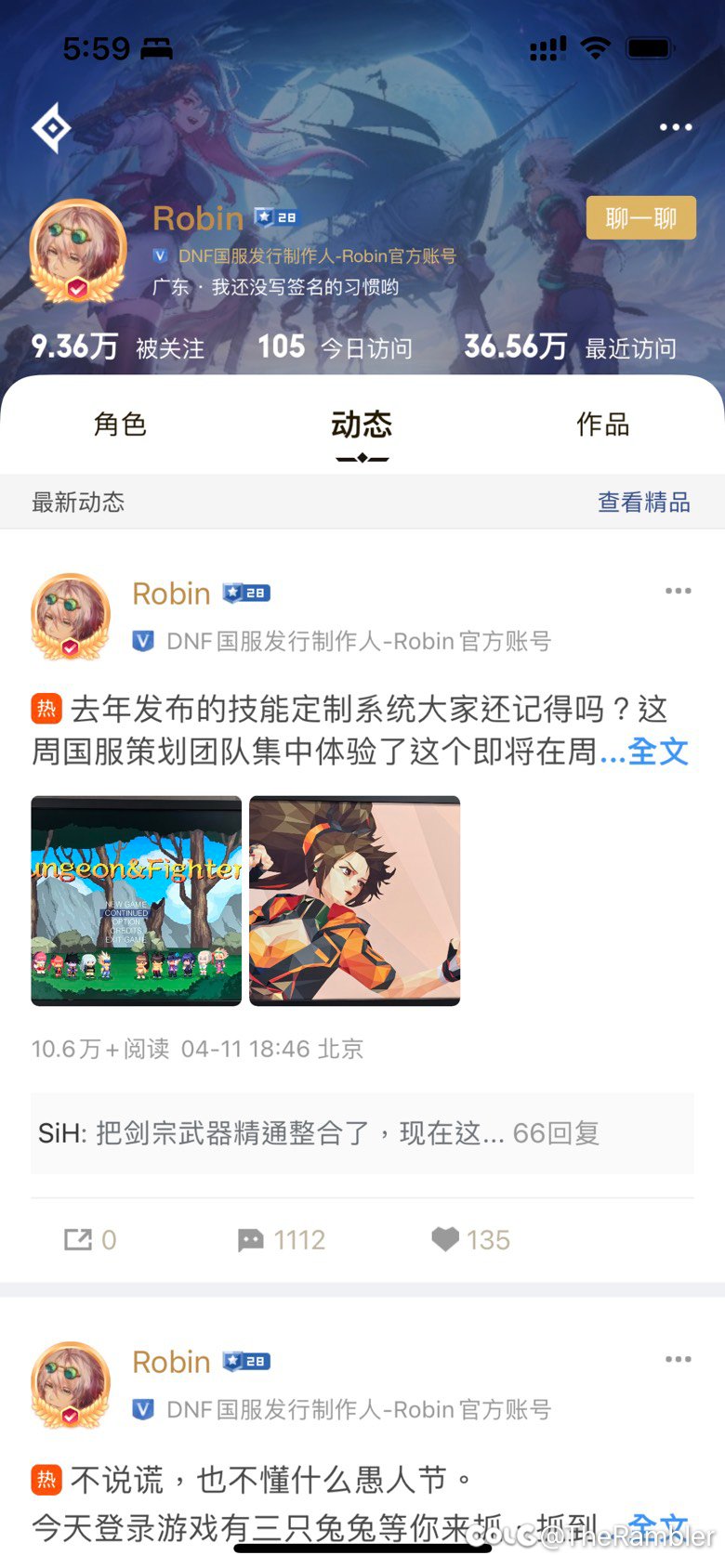Tap the 聊一聊 chat button
Image resolution: width=725 pixels, height=1568 pixels.
pos(640,218)
